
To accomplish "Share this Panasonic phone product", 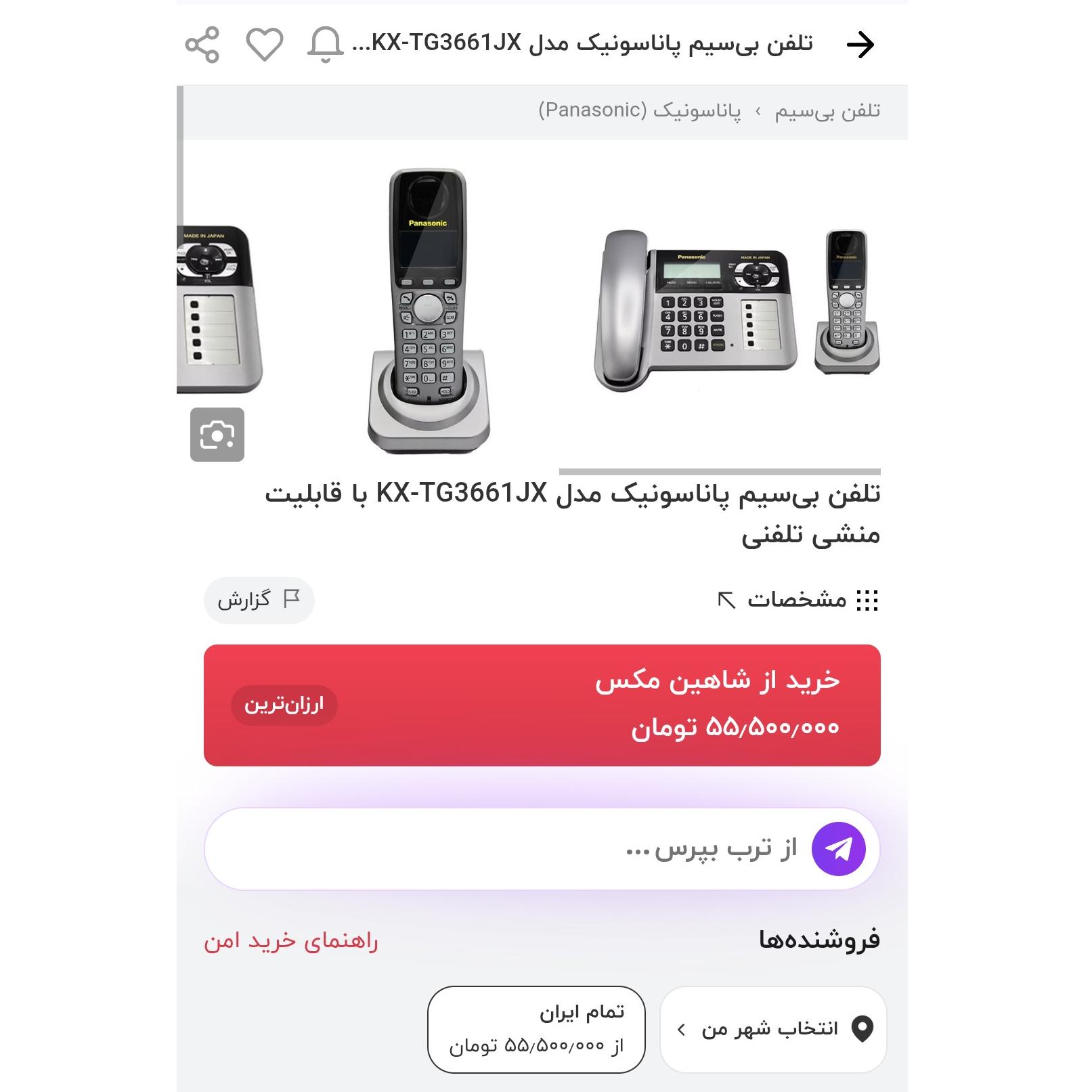I will click(x=202, y=45).
